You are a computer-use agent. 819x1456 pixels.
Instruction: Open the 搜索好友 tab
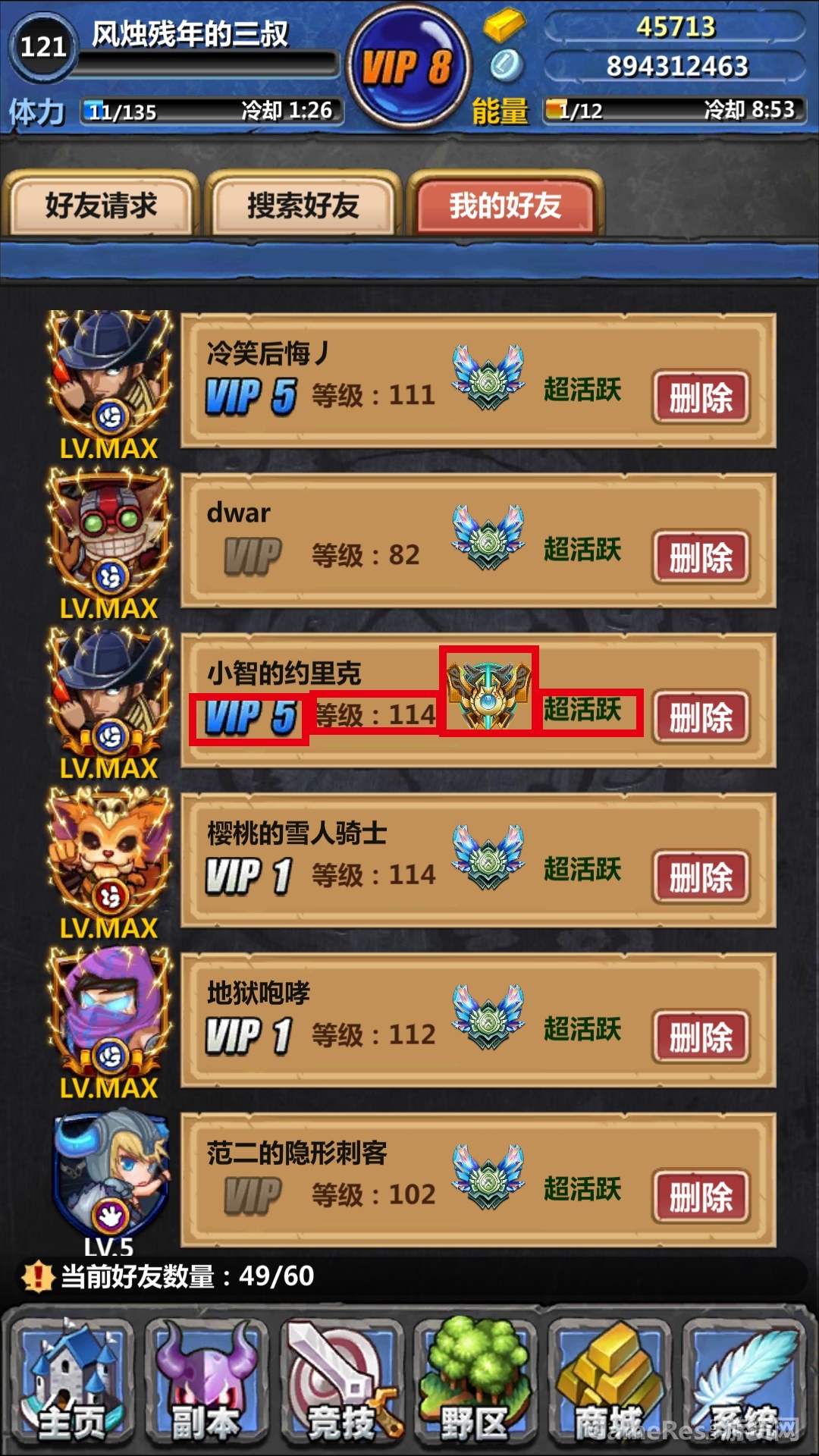point(303,206)
